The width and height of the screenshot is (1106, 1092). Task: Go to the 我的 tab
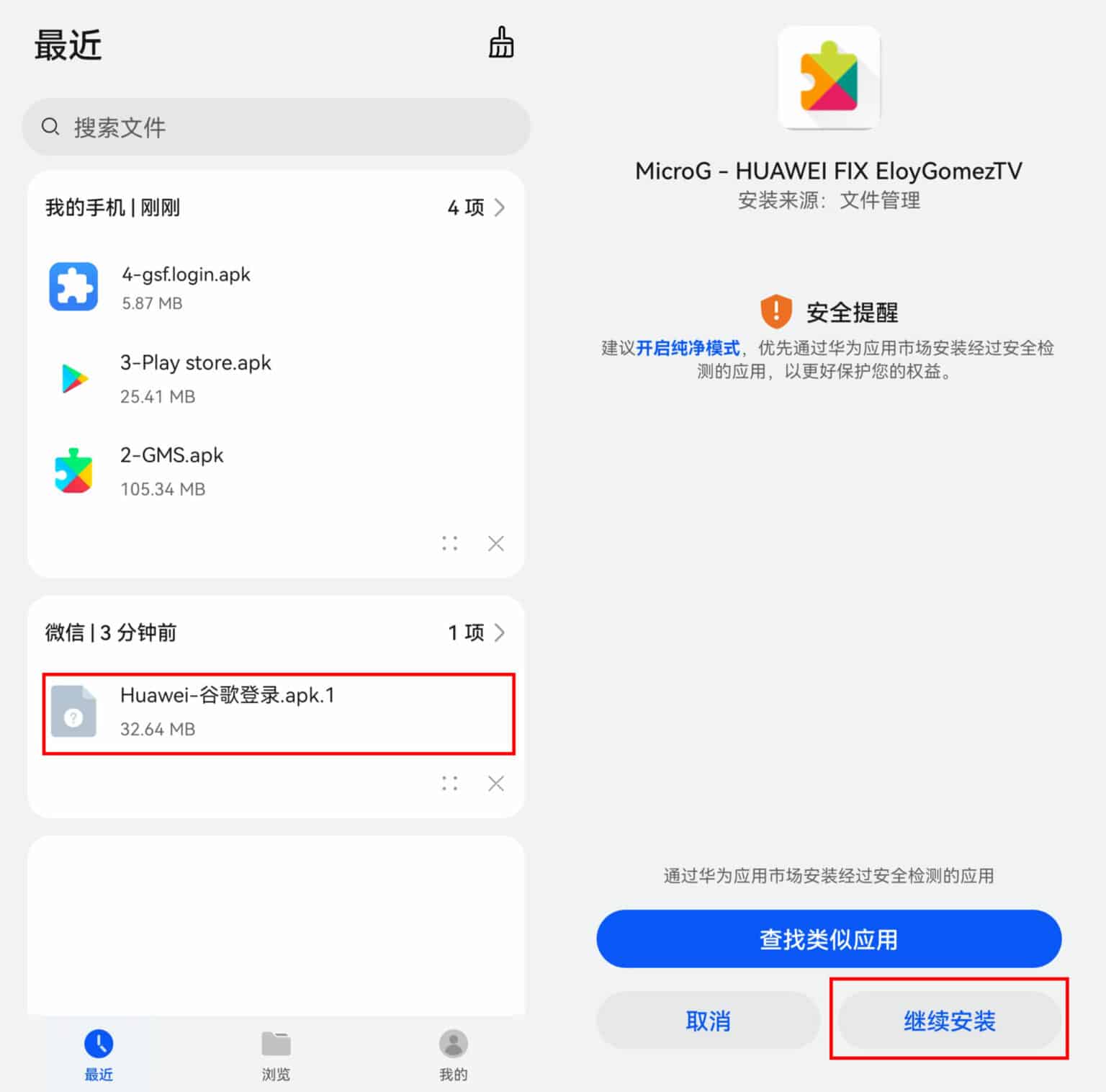point(454,1055)
